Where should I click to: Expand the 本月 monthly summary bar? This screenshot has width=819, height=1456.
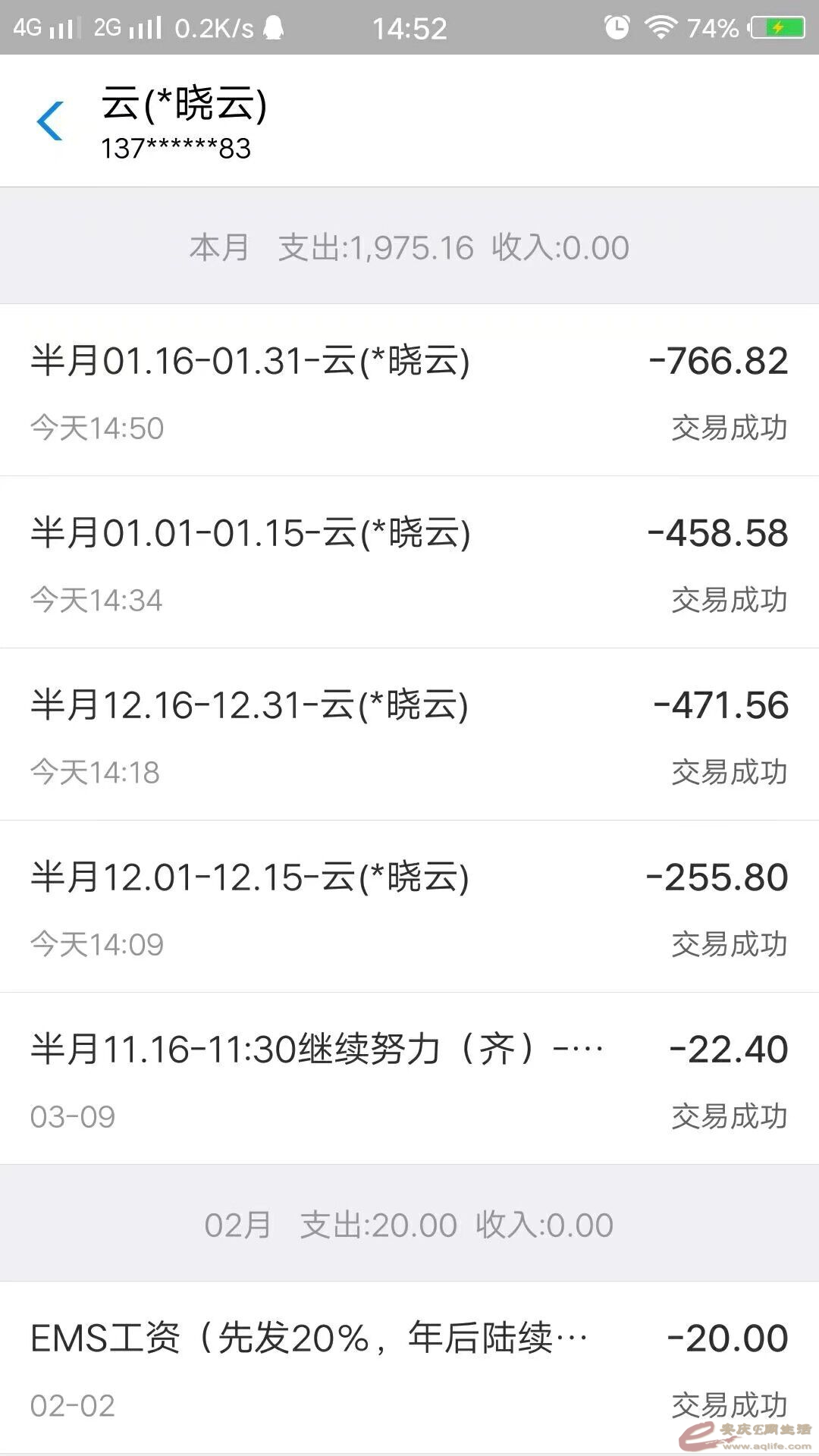click(409, 246)
